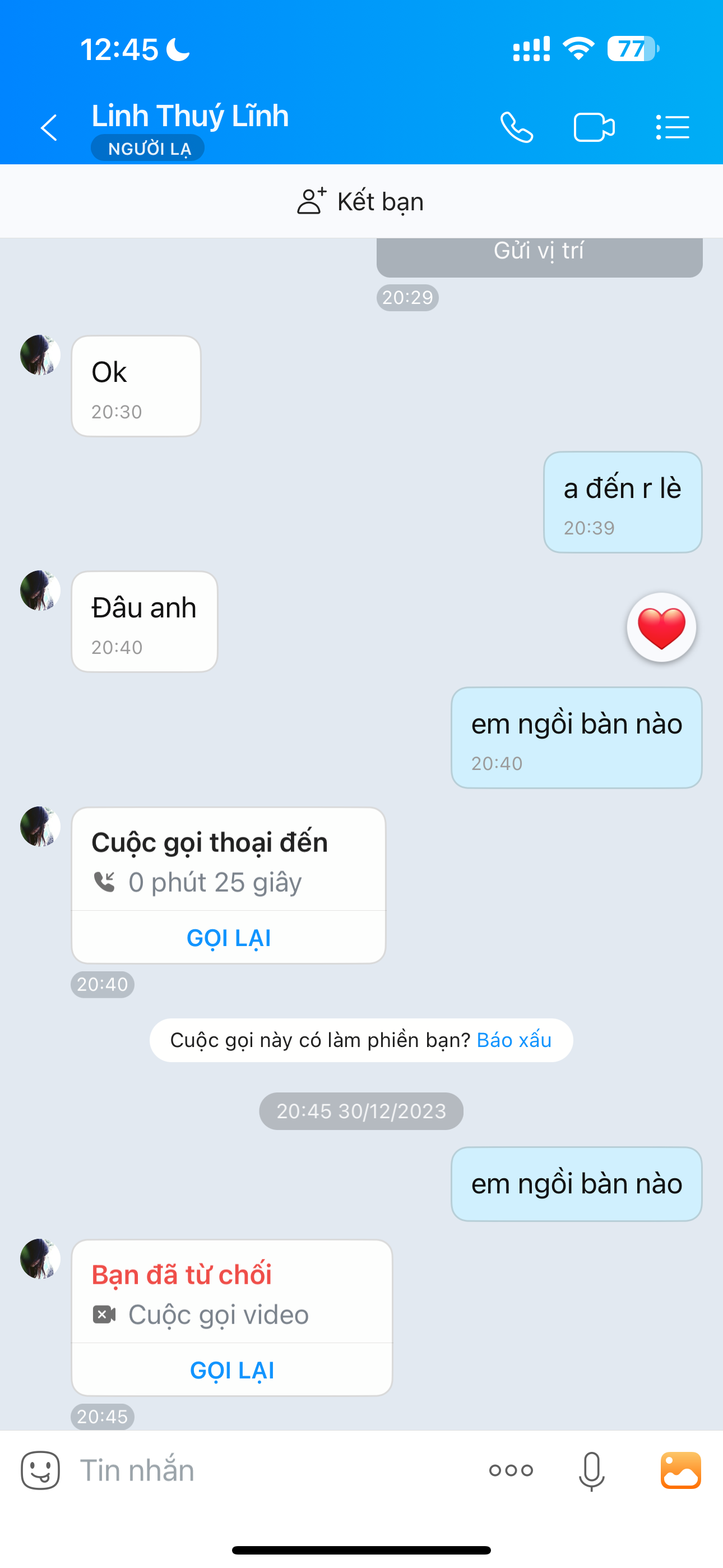The height and width of the screenshot is (1568, 723).
Task: Tap GỌI LẠI under declined video call
Action: pos(232,1370)
